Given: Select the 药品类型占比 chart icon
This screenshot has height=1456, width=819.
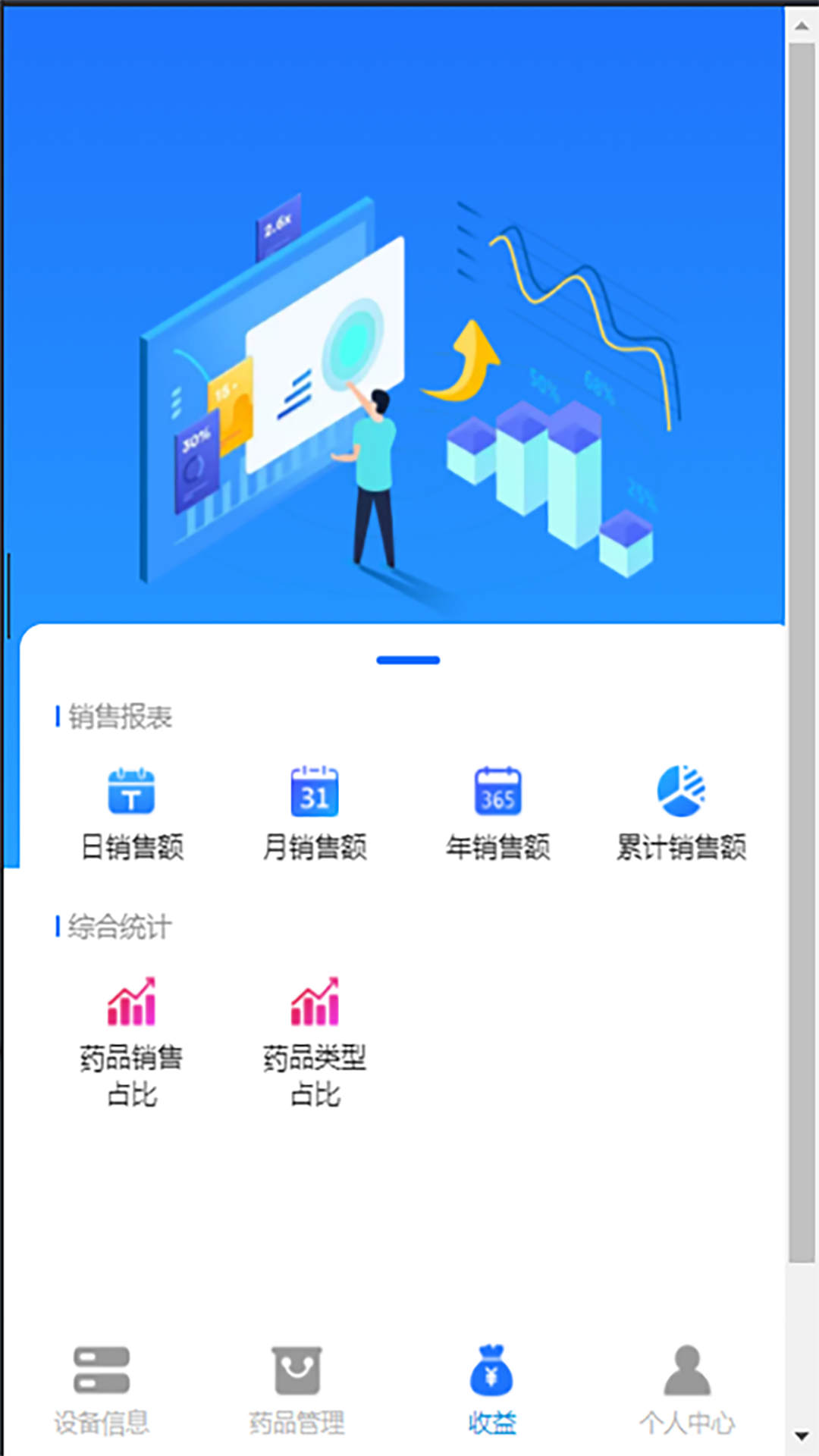Looking at the screenshot, I should tap(315, 1001).
